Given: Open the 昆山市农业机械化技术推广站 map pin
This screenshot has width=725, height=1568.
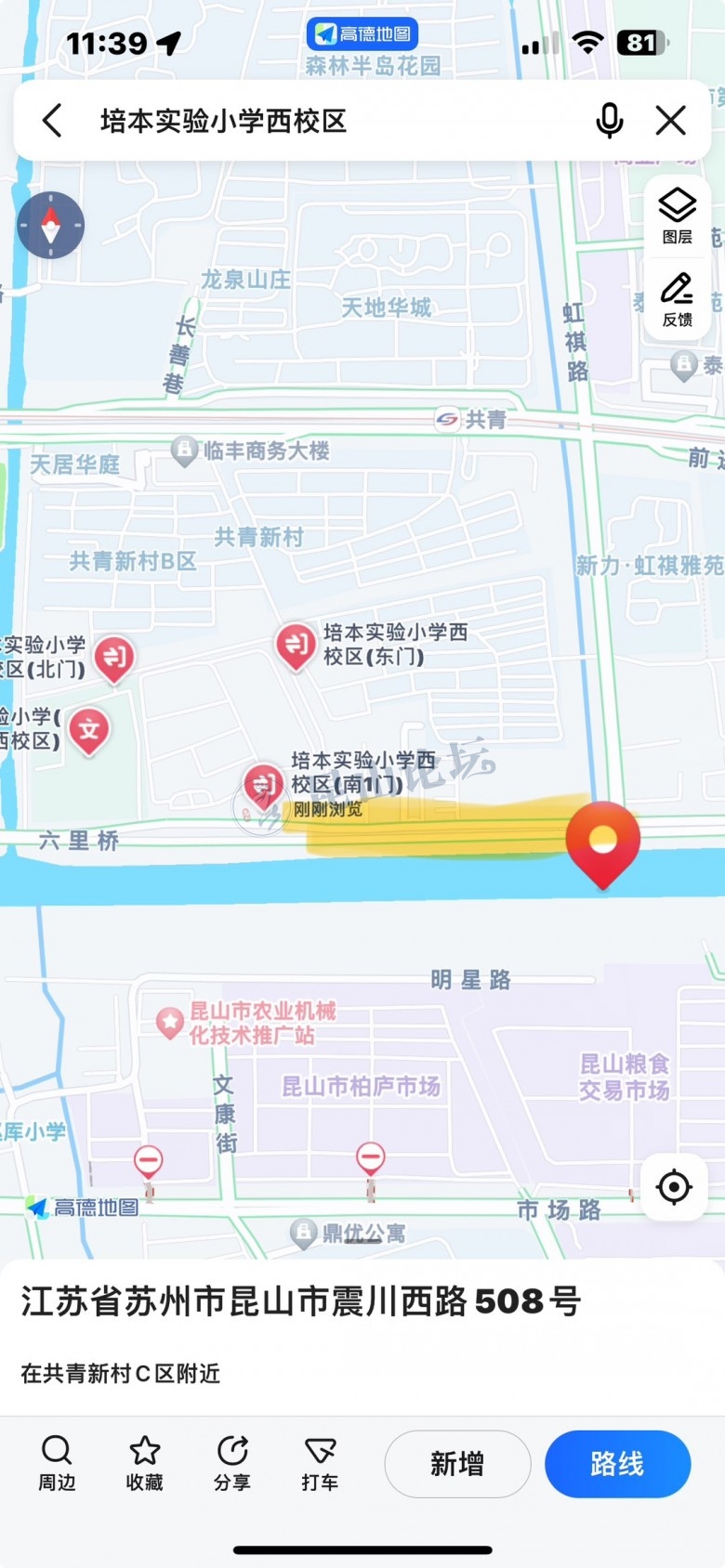Looking at the screenshot, I should point(169,1022).
